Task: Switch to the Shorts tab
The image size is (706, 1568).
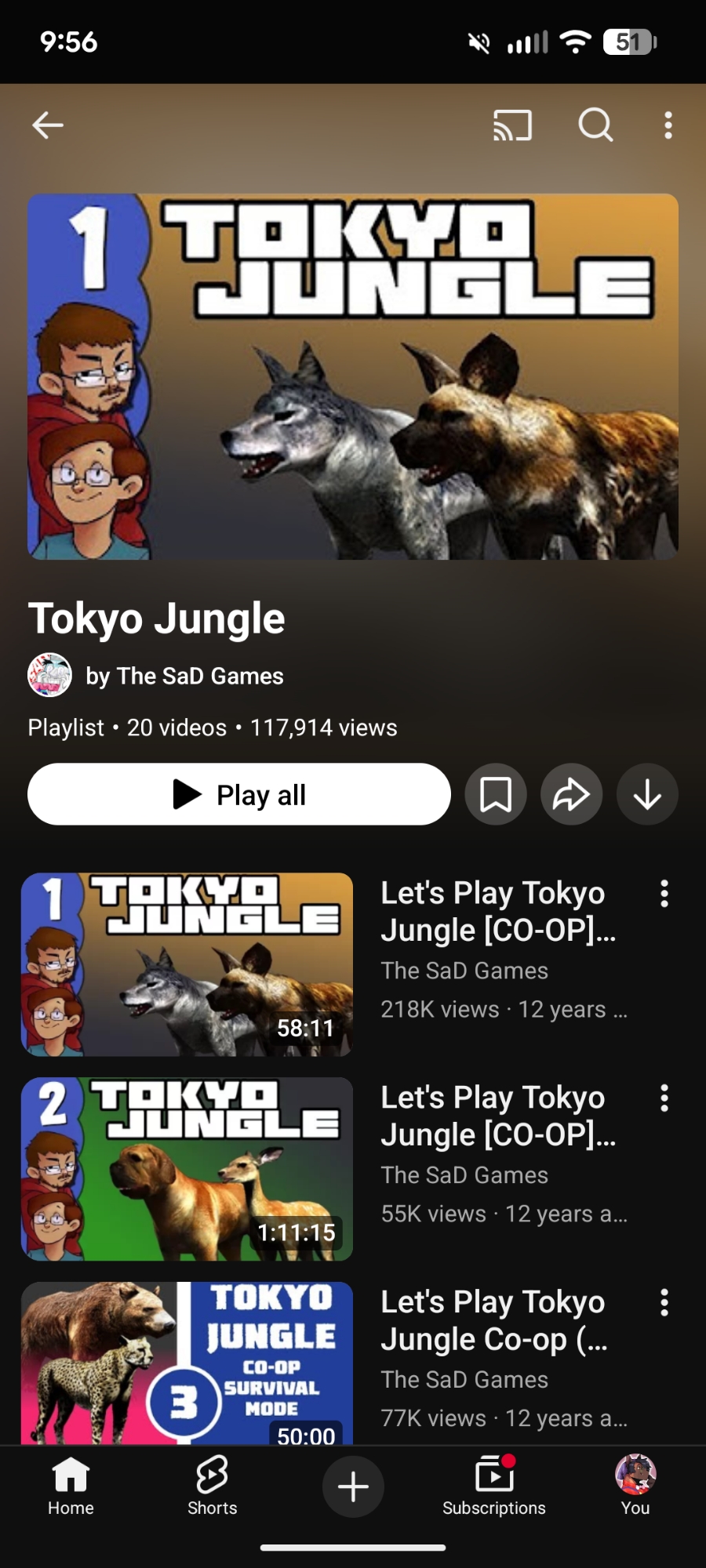Action: (212, 1486)
